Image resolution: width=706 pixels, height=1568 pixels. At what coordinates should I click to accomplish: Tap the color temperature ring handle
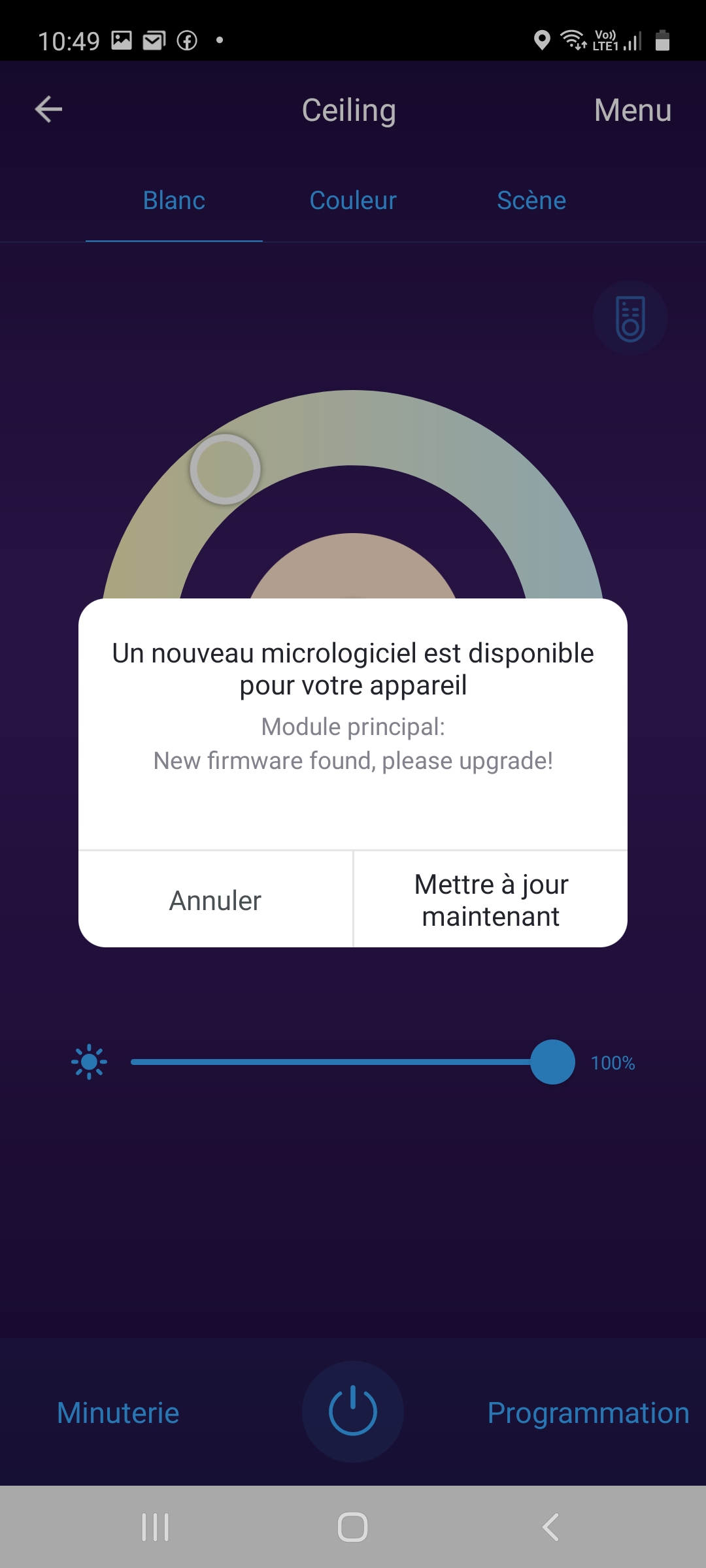[x=225, y=469]
